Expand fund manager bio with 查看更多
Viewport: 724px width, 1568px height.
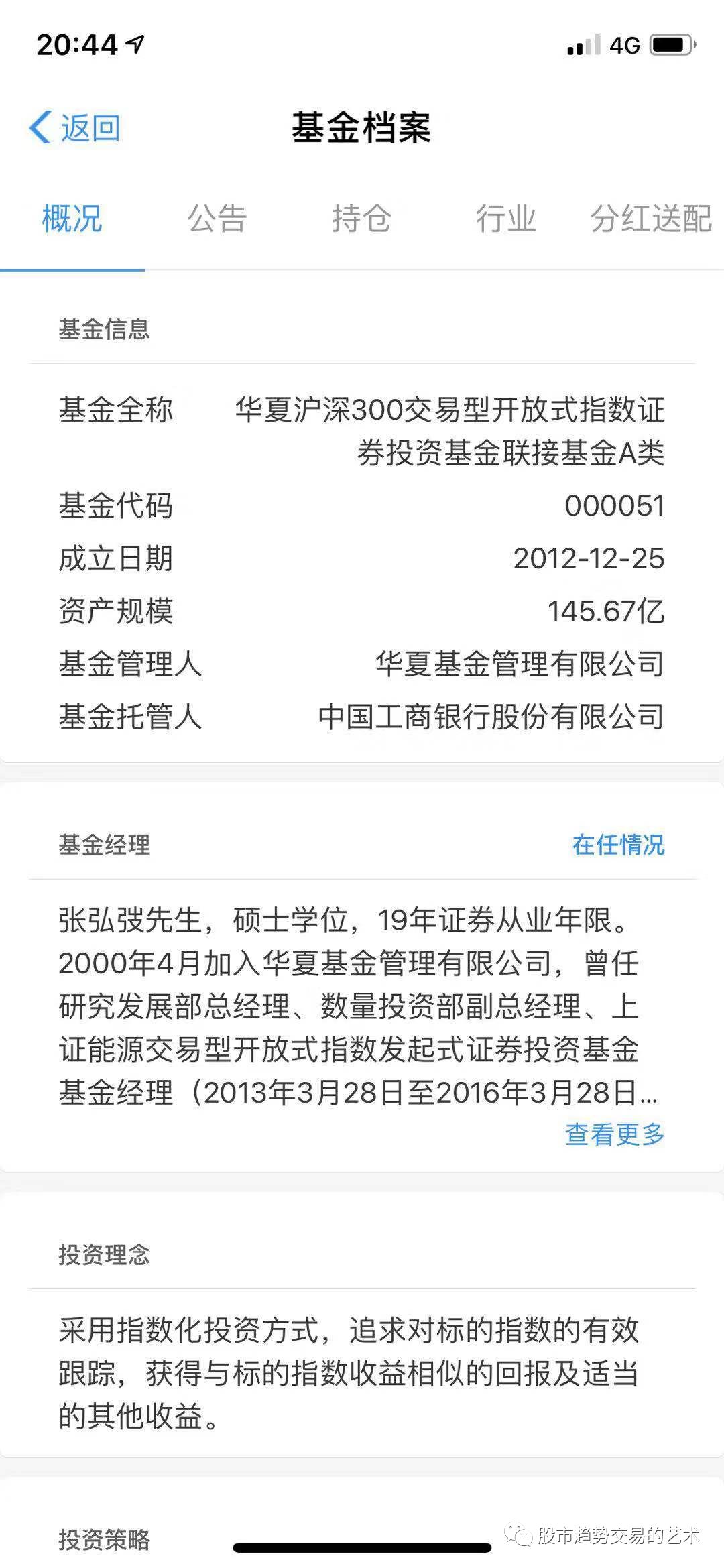(x=615, y=1134)
